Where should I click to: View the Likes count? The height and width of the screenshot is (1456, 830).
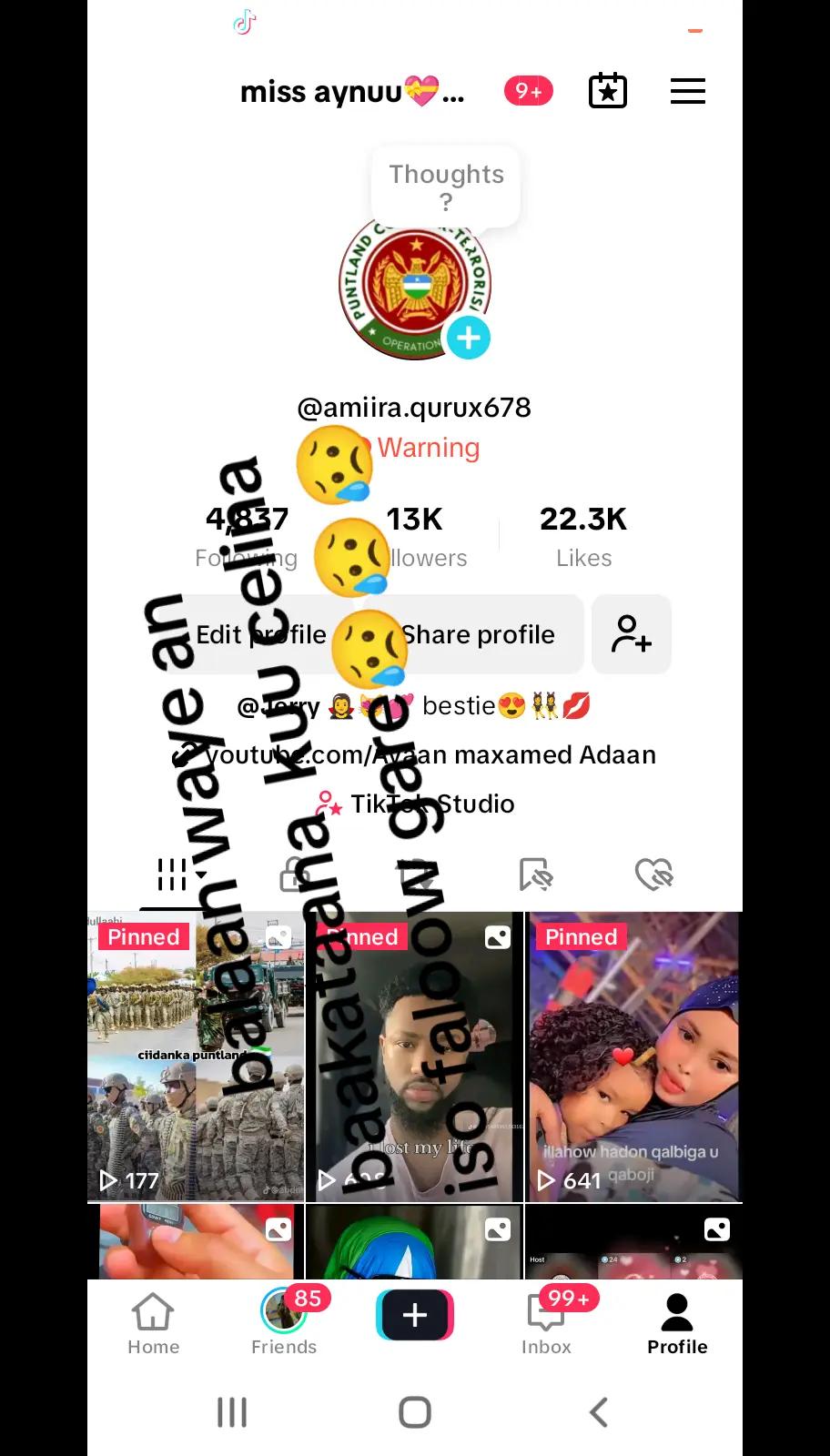click(x=583, y=536)
